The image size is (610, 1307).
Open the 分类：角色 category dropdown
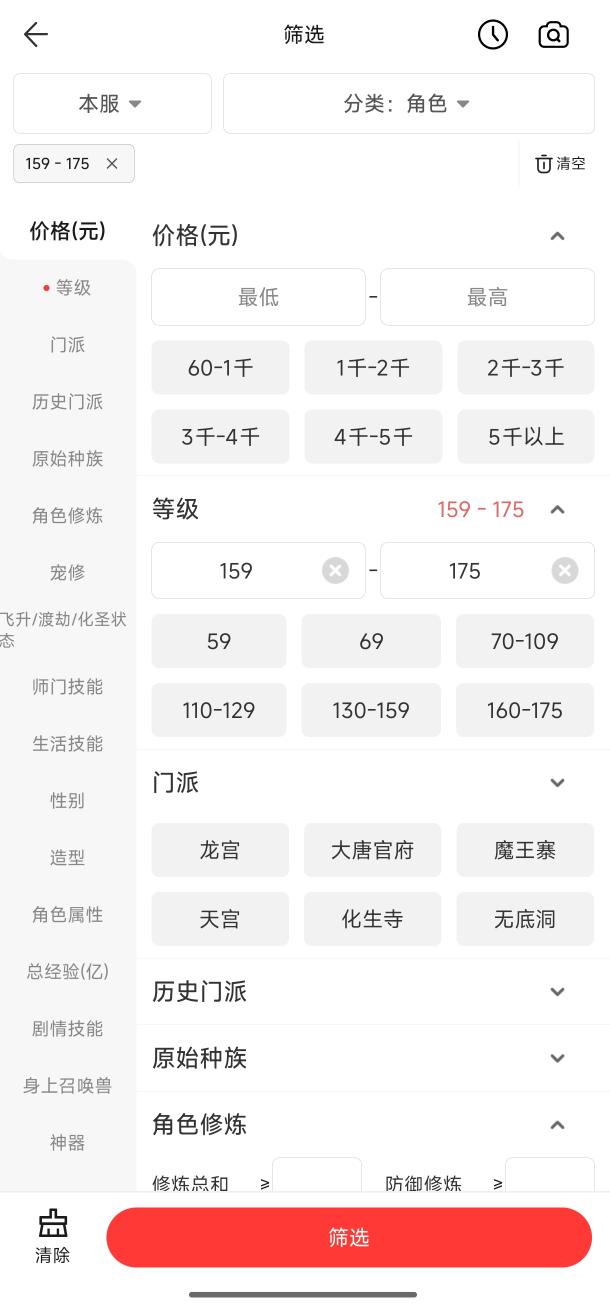409,103
